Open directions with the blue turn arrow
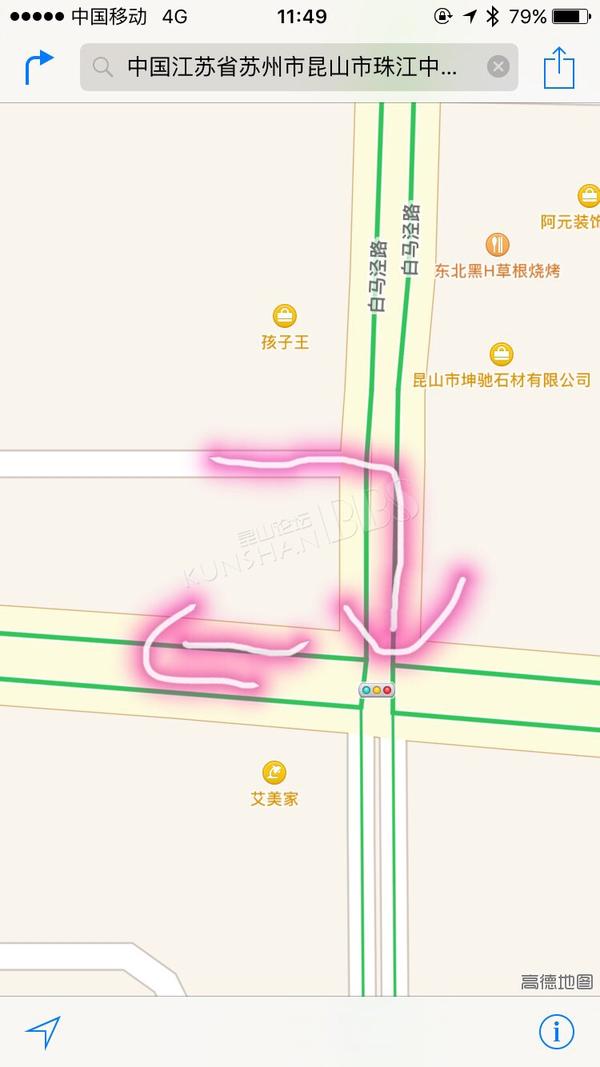This screenshot has width=600, height=1067. click(39, 67)
